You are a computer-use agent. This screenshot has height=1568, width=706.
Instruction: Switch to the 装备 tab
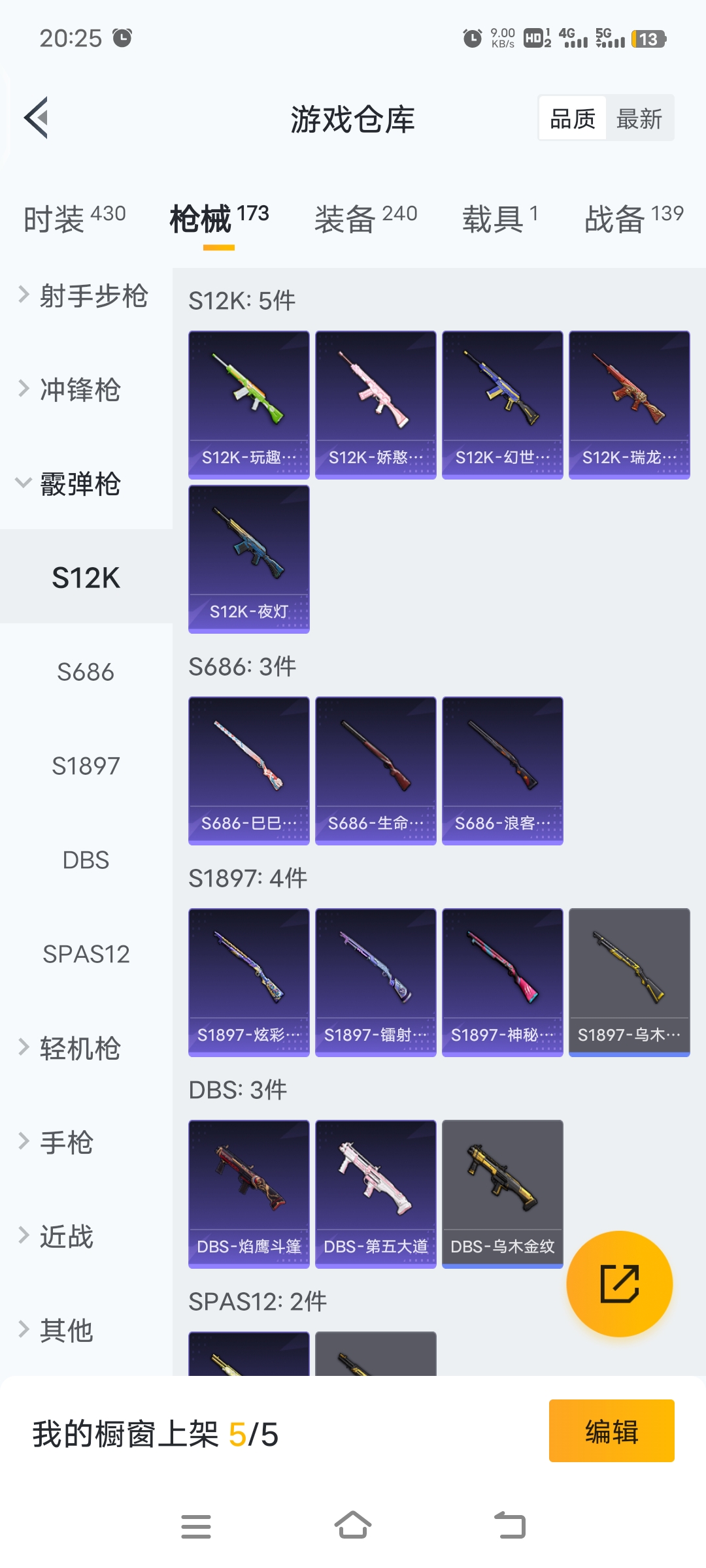[365, 219]
